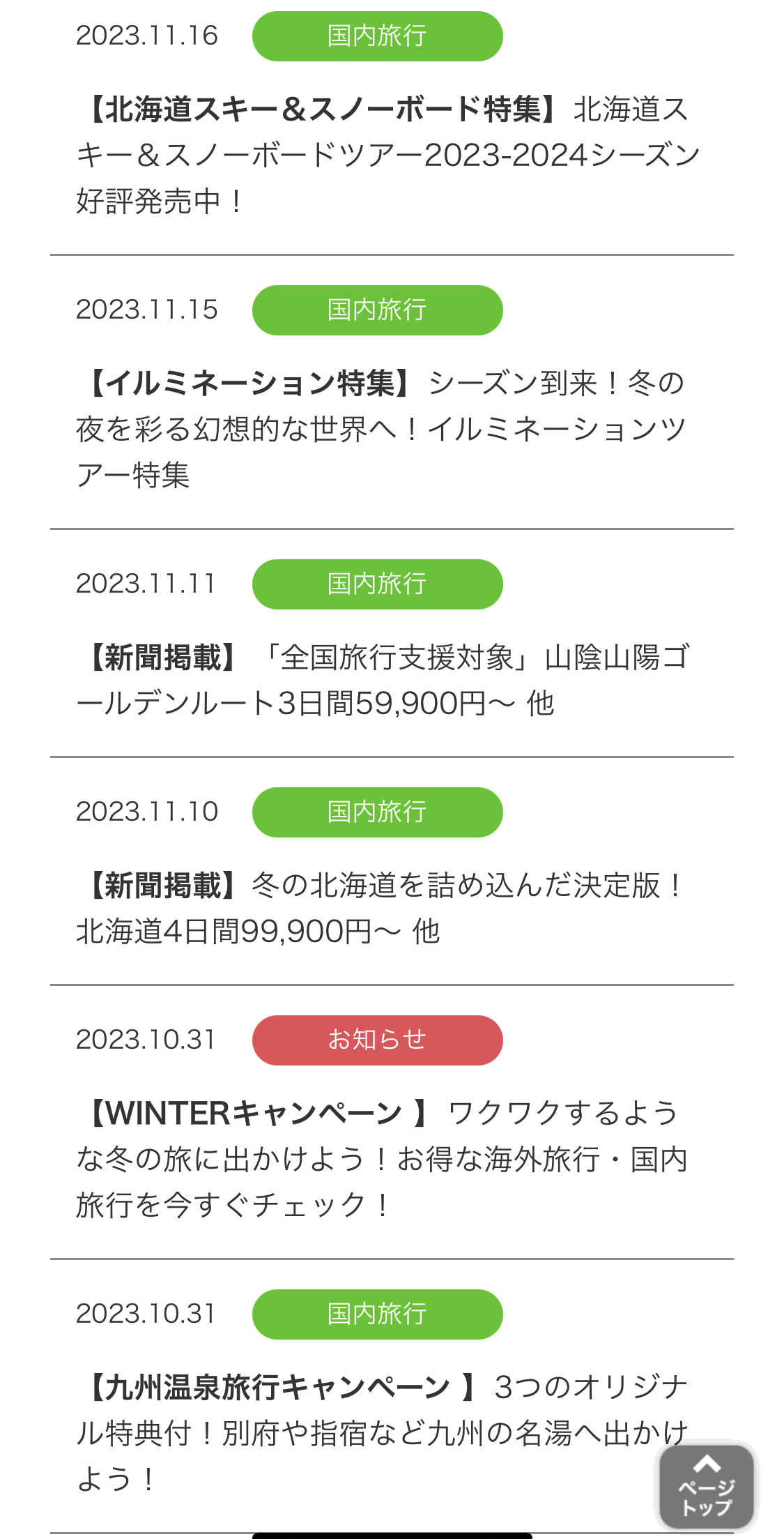Image resolution: width=784 pixels, height=1539 pixels.
Task: Tap the page top button
Action: (706, 1485)
